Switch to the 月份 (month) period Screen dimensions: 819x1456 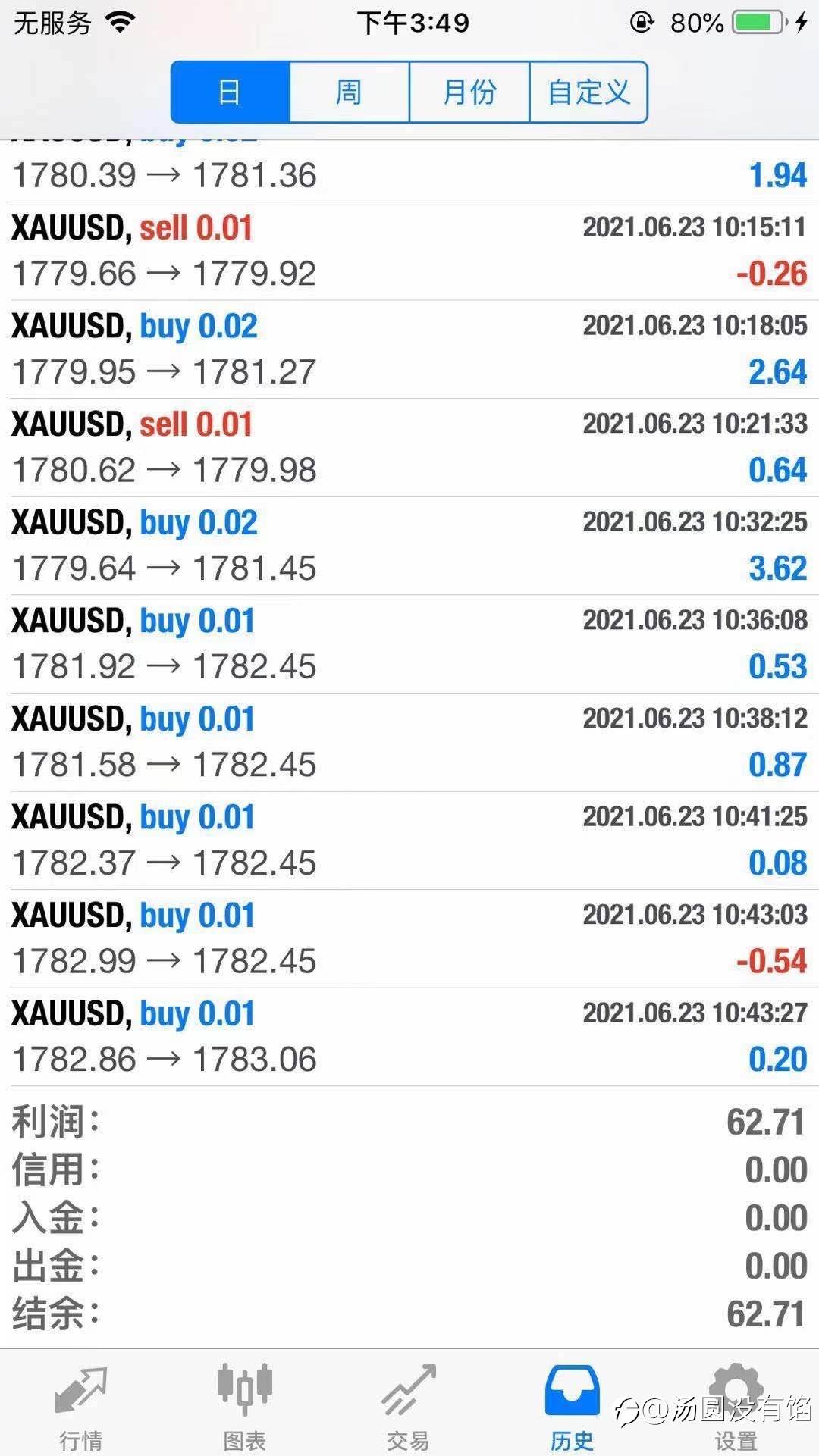click(469, 92)
